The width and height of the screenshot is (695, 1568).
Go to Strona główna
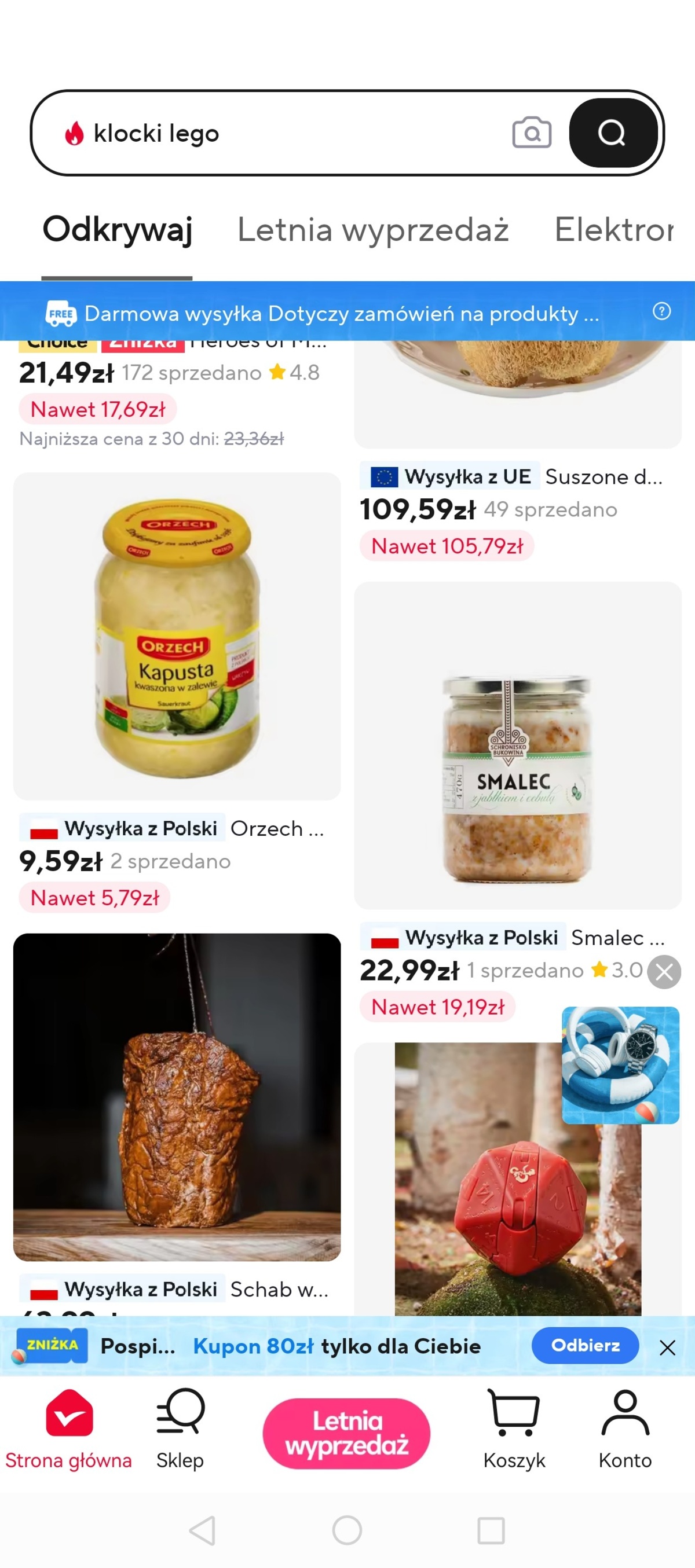pyautogui.click(x=69, y=1429)
